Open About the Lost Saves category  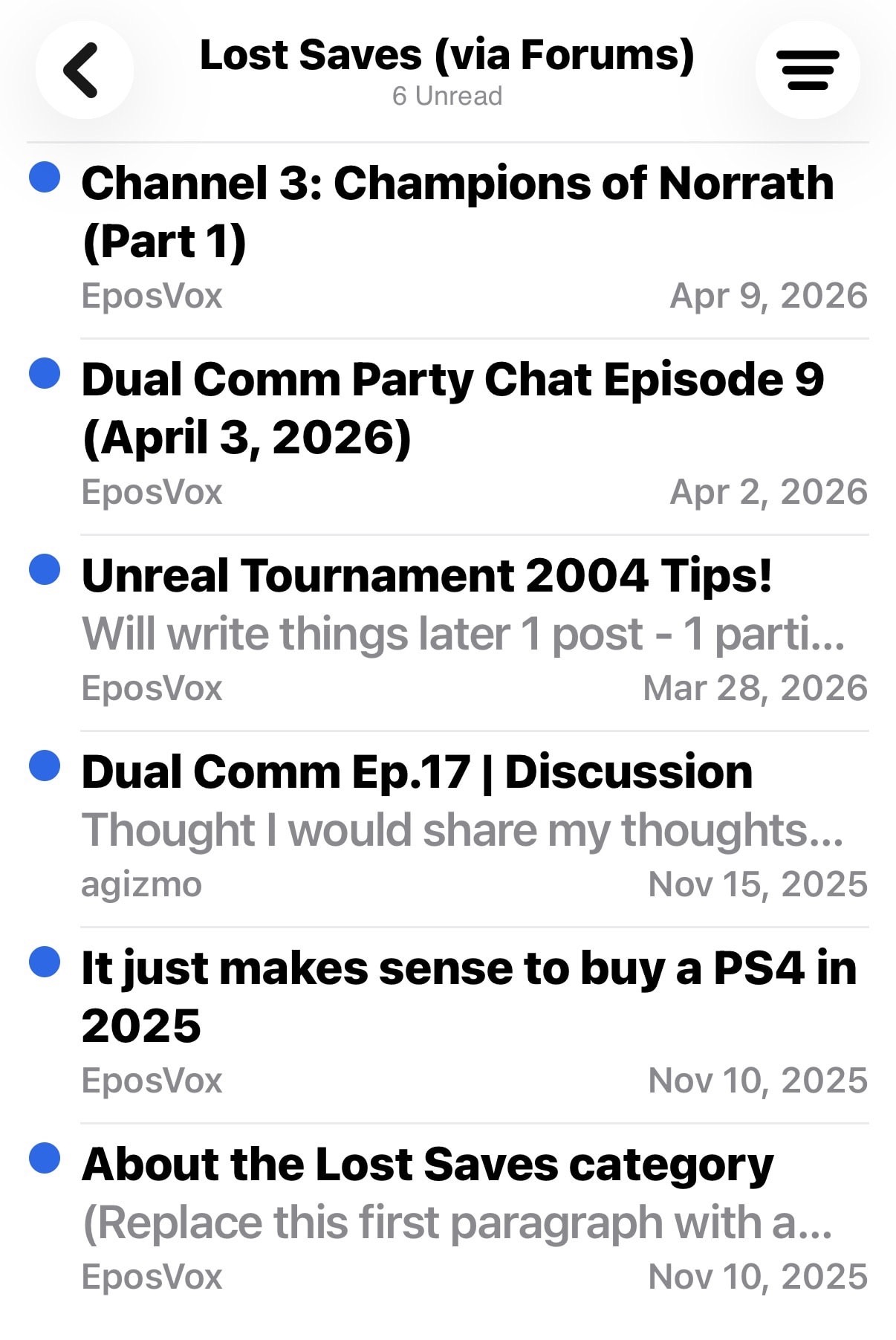pyautogui.click(x=428, y=1165)
